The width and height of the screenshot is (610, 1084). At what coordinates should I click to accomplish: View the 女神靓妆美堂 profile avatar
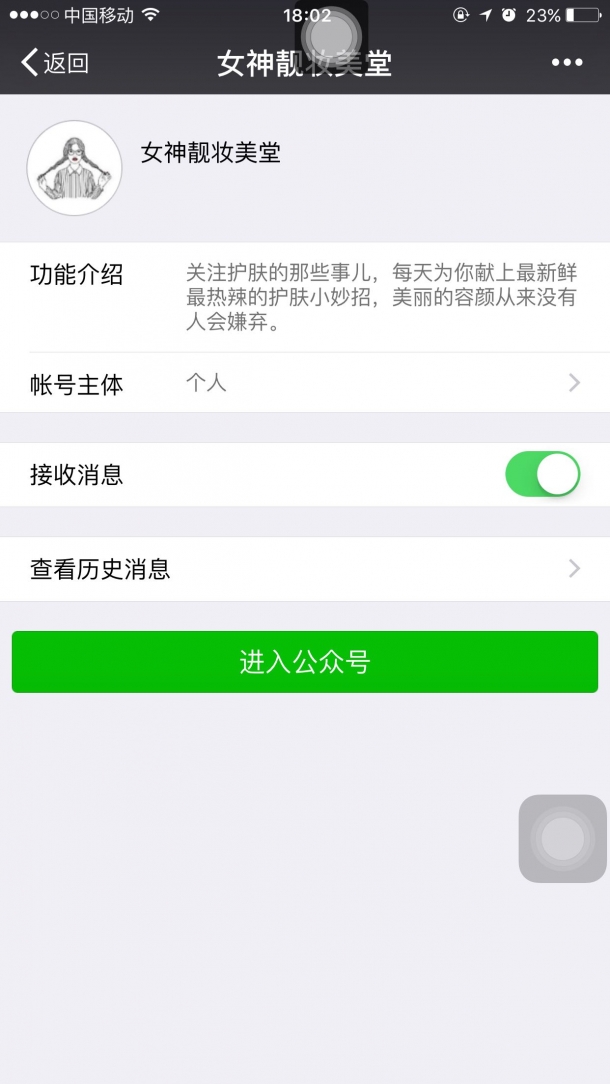(74, 168)
